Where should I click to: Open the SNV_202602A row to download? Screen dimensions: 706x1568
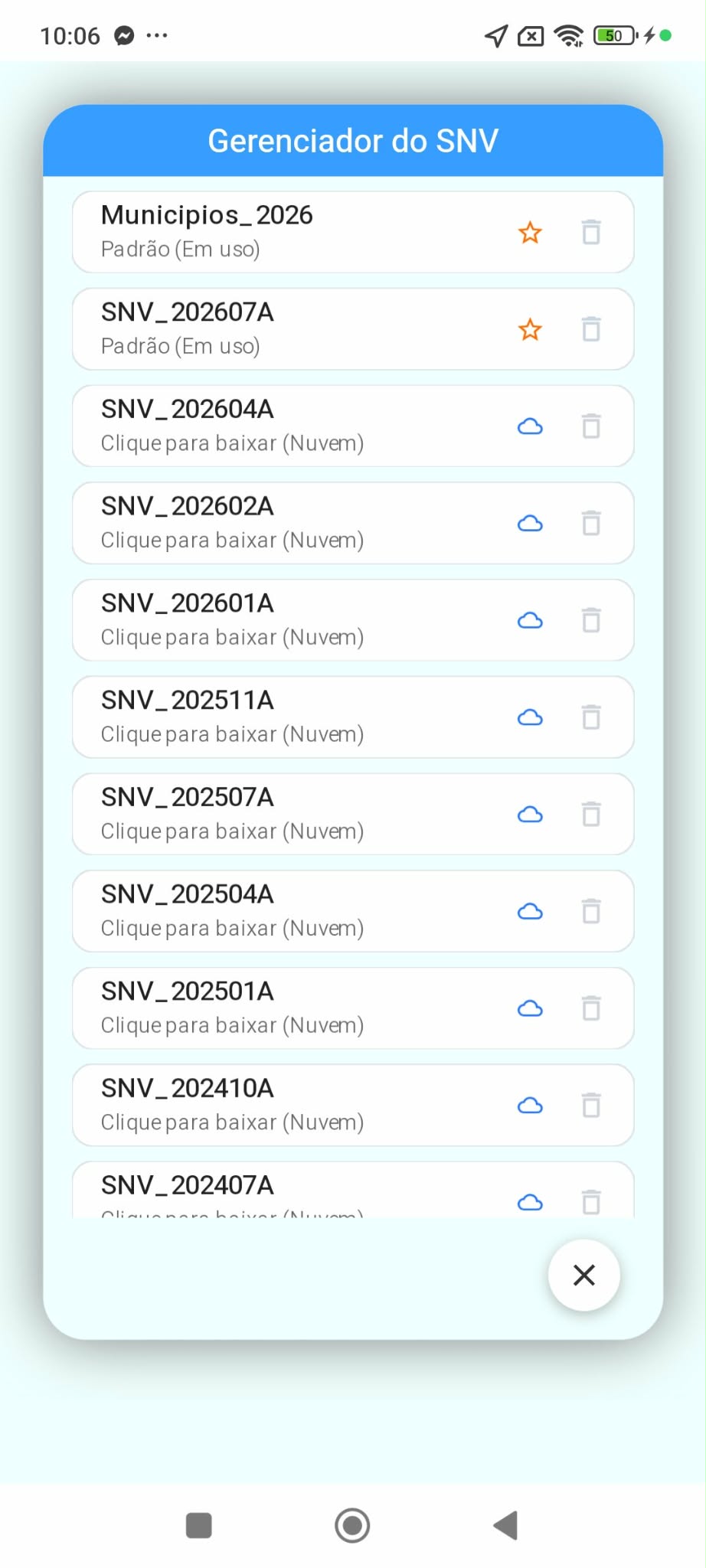[x=353, y=523]
